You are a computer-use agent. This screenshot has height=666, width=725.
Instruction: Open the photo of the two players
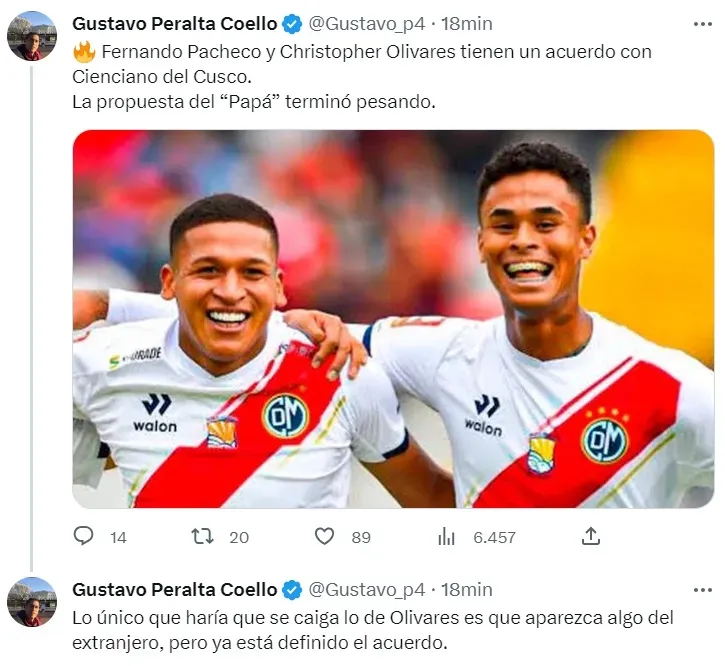pyautogui.click(x=393, y=318)
